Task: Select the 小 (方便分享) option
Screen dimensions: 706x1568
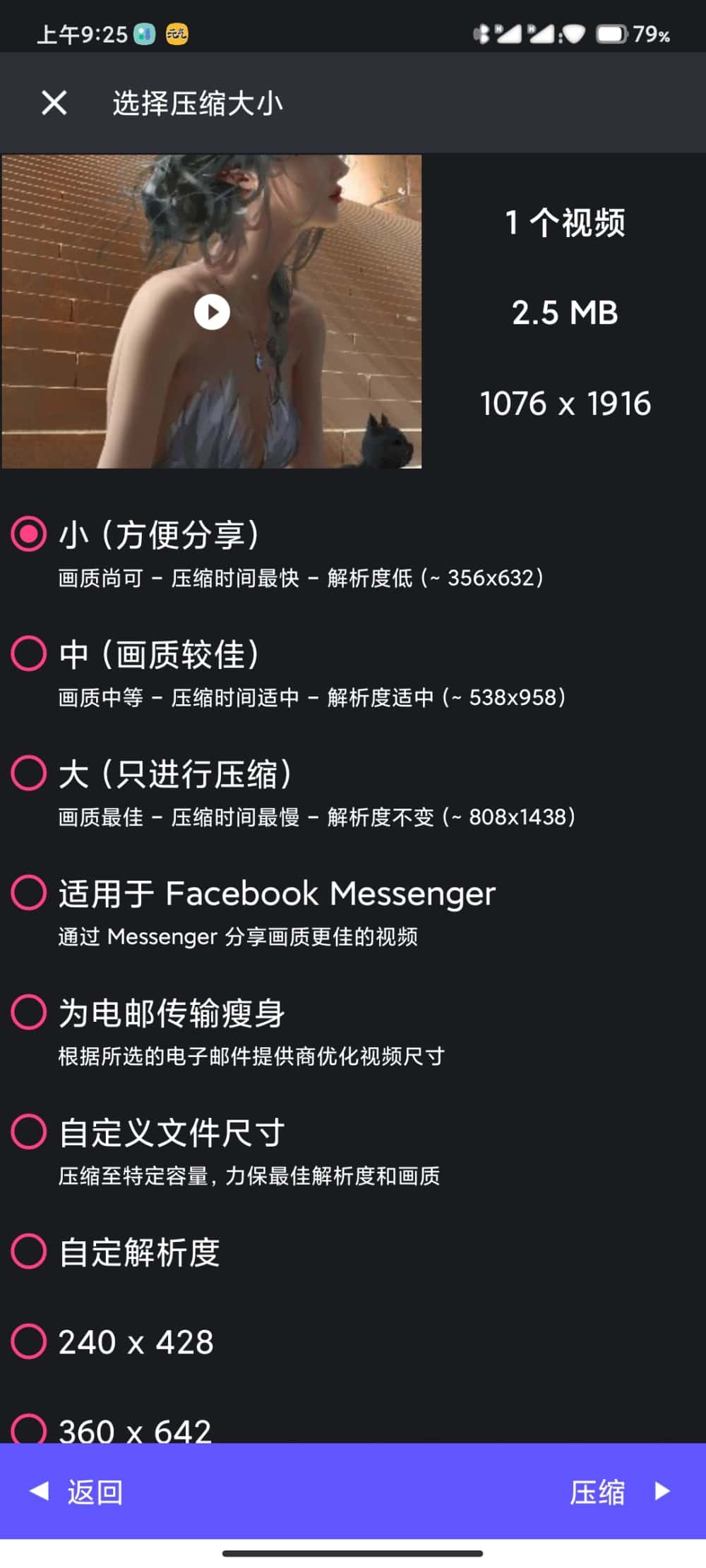Action: tap(29, 534)
